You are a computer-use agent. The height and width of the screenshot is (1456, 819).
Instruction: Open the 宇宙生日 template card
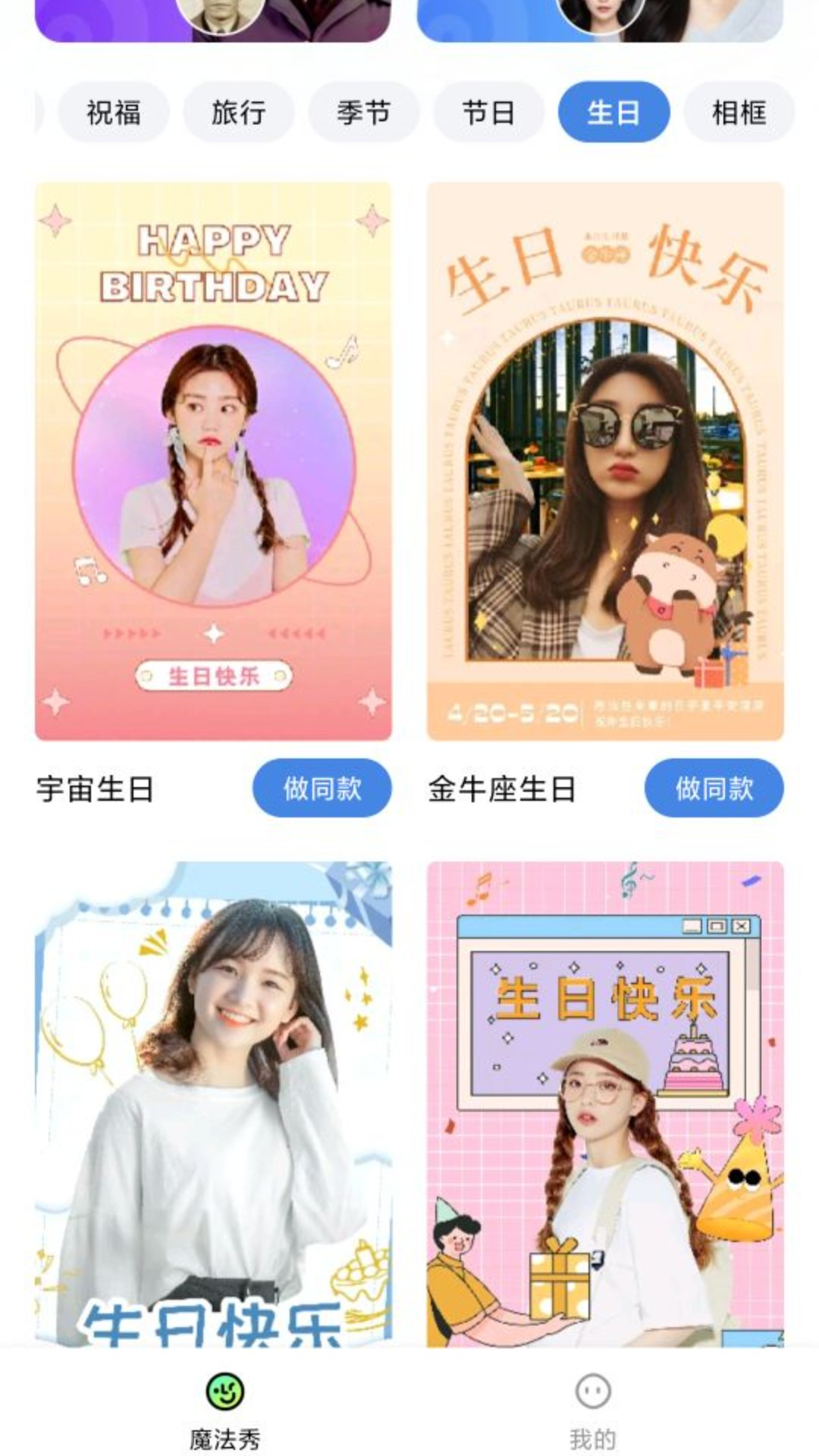pyautogui.click(x=213, y=460)
